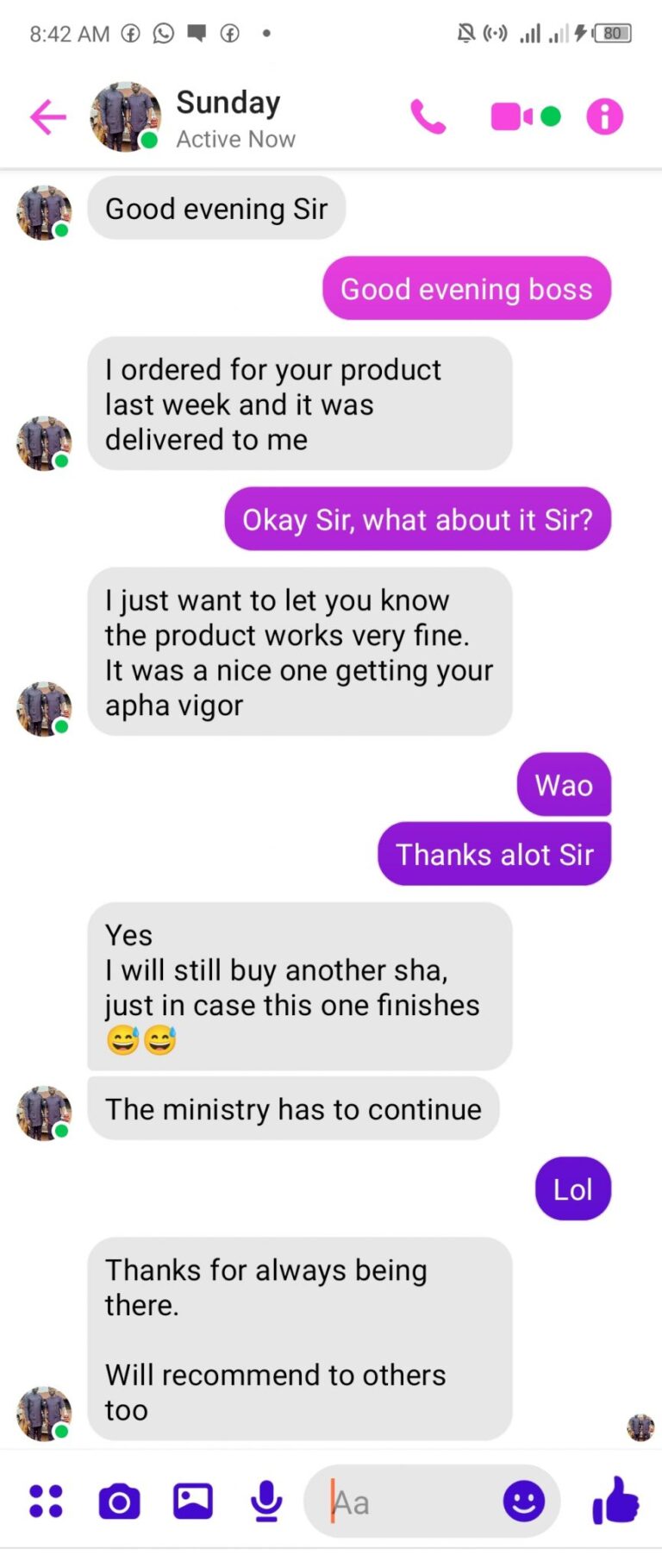
Task: Start a voice call with Sunday
Action: (x=428, y=117)
